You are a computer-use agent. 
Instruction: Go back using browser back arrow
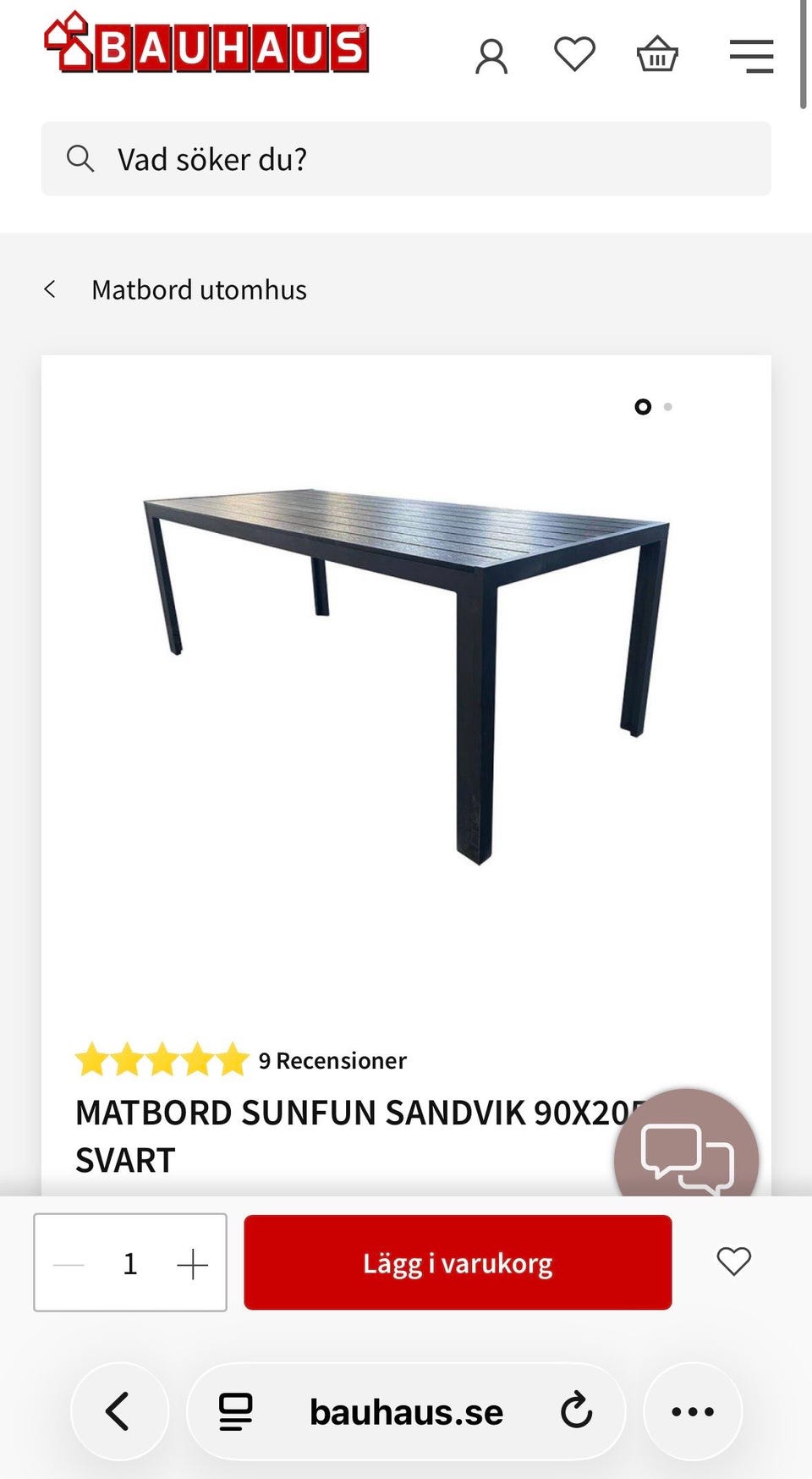(x=118, y=1410)
